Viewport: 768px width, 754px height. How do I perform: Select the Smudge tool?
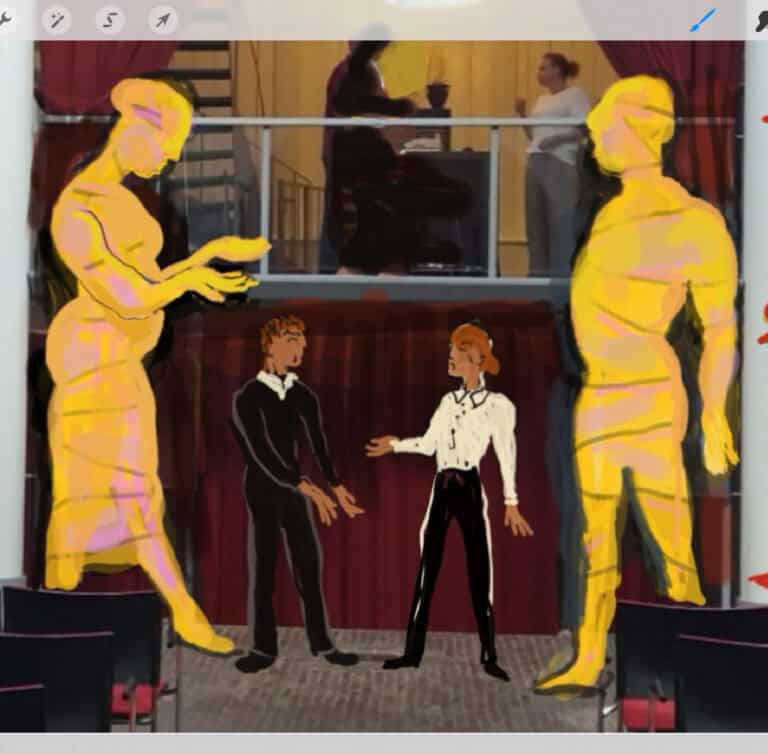(762, 20)
